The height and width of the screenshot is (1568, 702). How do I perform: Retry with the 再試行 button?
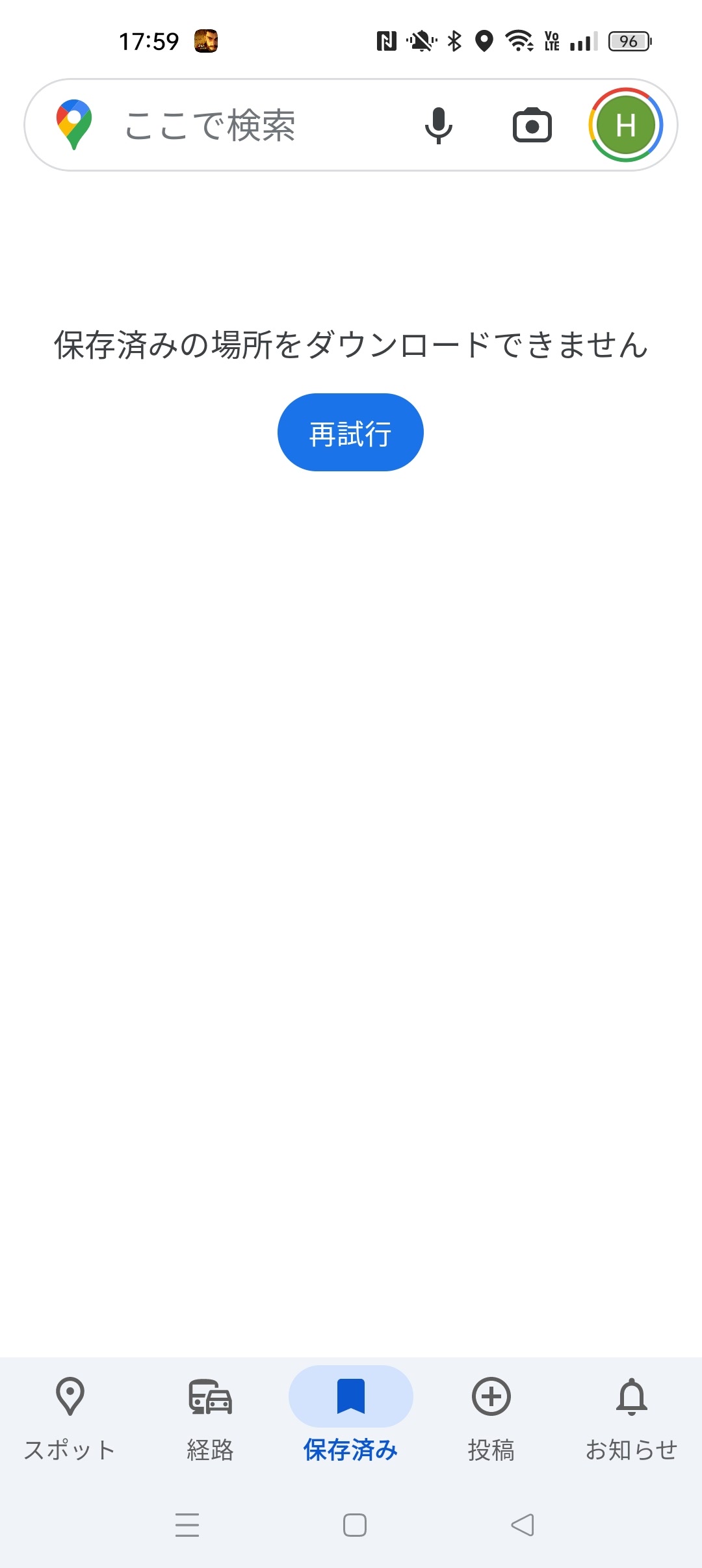pyautogui.click(x=350, y=432)
